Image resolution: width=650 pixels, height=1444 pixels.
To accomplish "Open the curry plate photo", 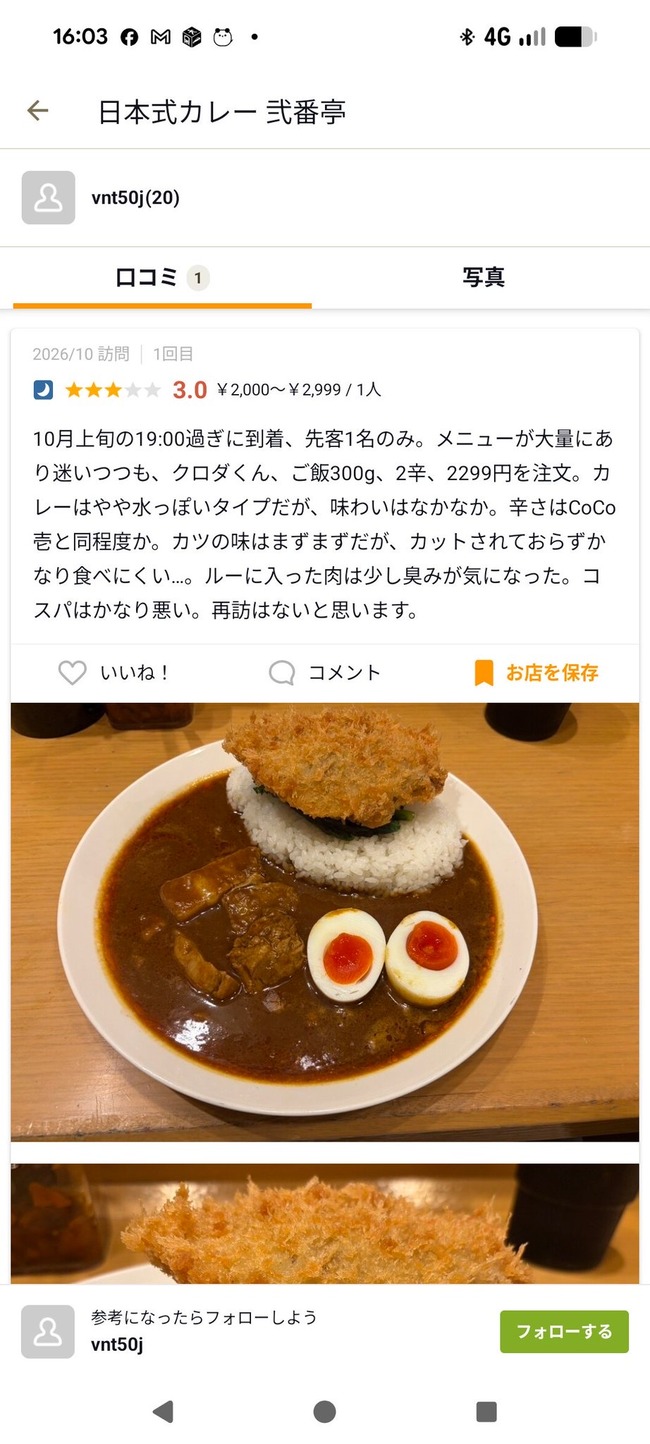I will pos(325,922).
